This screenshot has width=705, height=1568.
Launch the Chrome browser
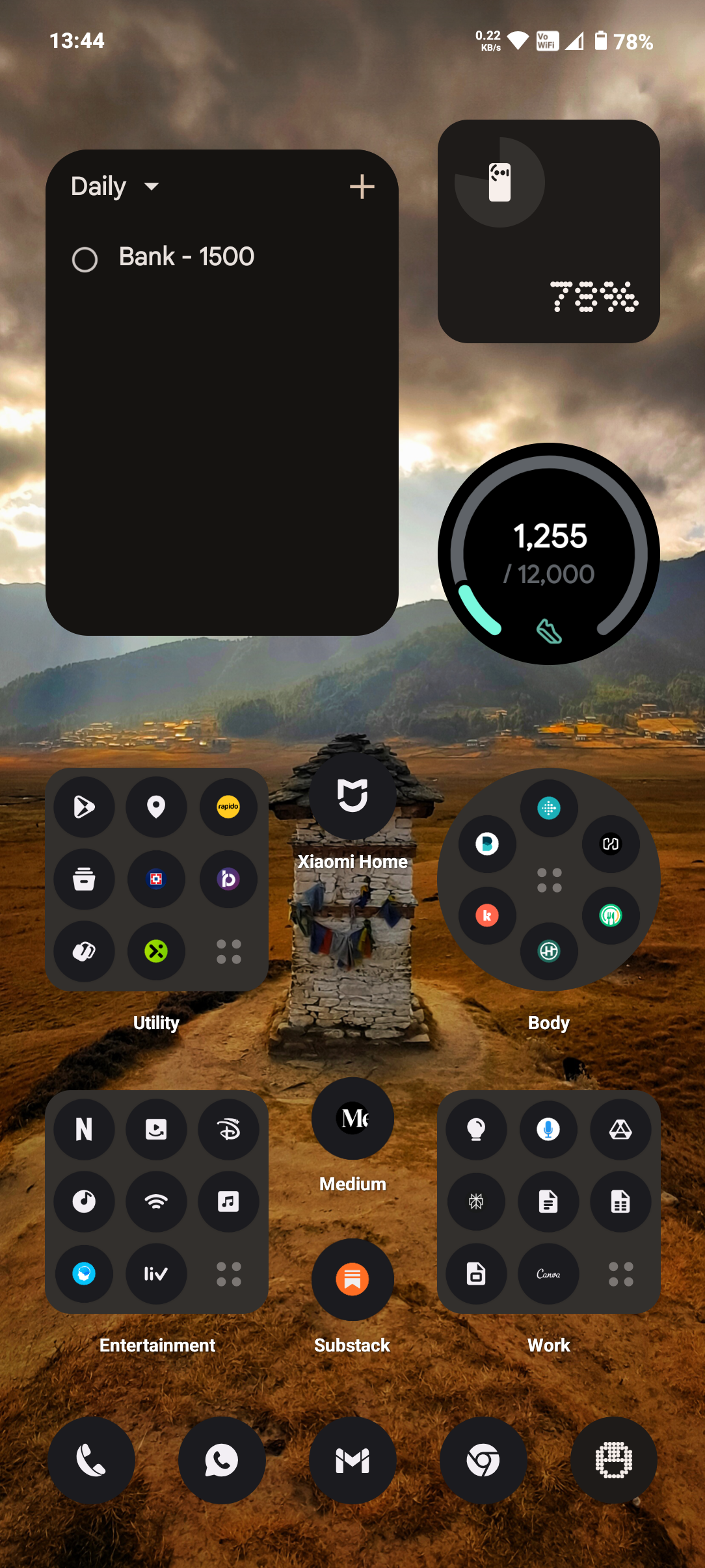[483, 1460]
